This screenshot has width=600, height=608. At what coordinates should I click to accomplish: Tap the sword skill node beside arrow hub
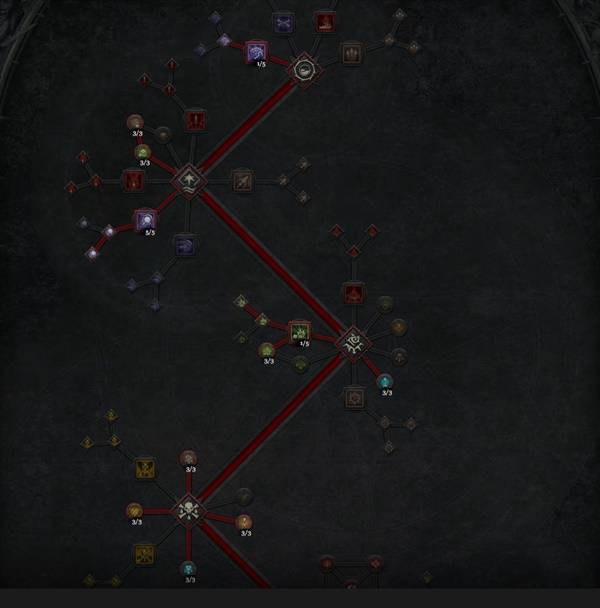[243, 181]
